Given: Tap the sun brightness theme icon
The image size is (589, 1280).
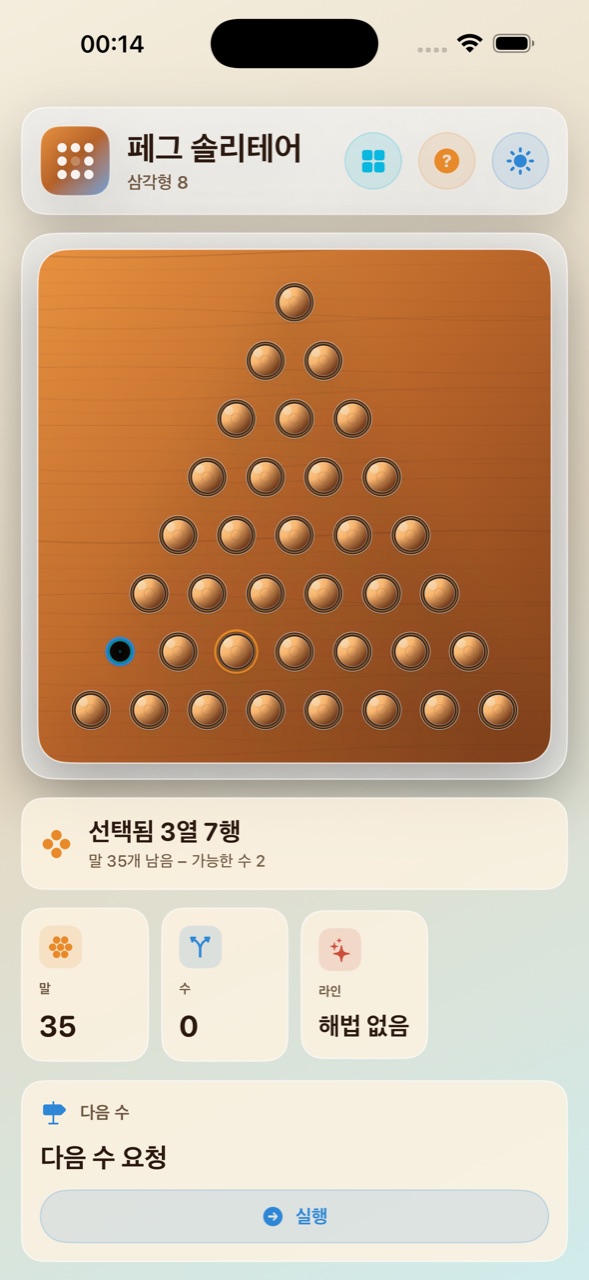Looking at the screenshot, I should (520, 161).
